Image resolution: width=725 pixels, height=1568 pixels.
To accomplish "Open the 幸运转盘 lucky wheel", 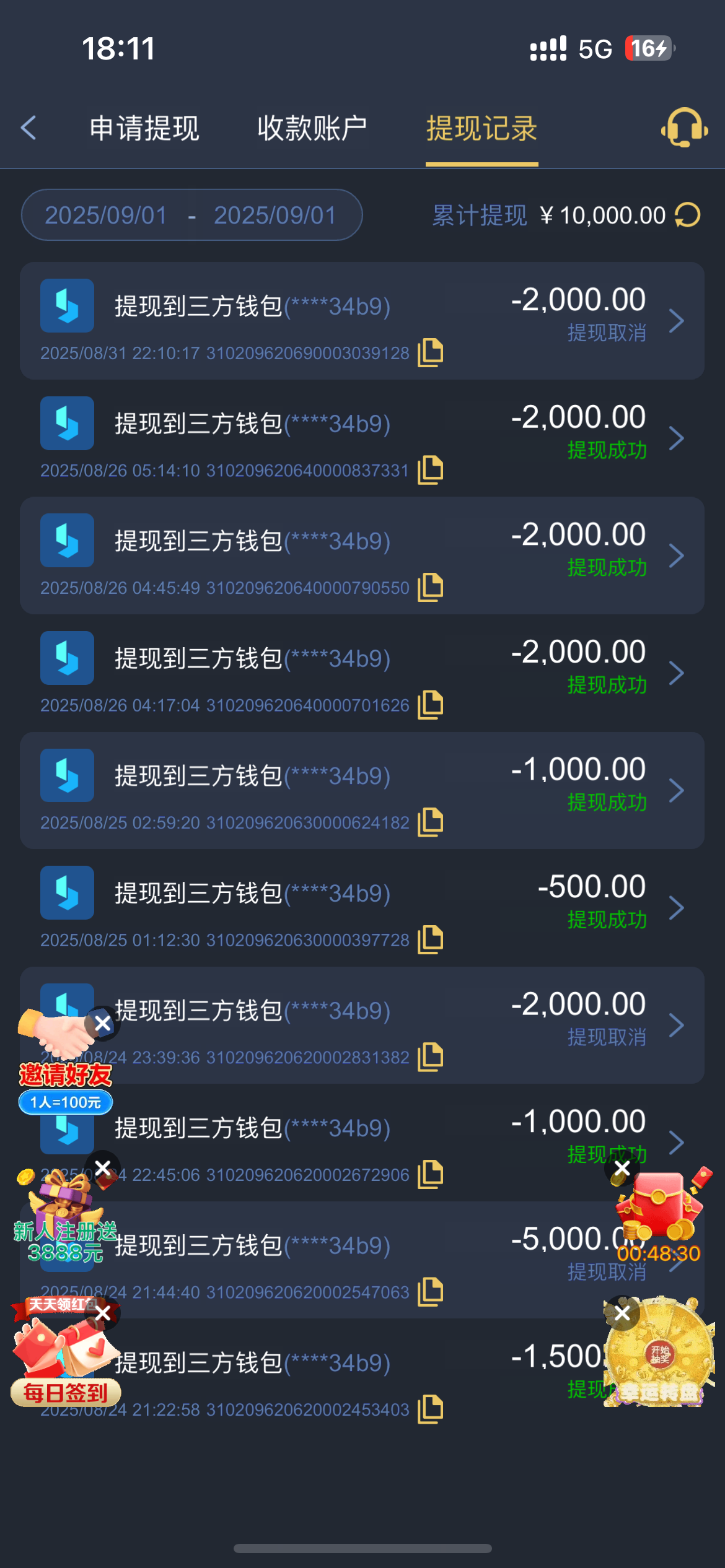I will [x=661, y=1356].
